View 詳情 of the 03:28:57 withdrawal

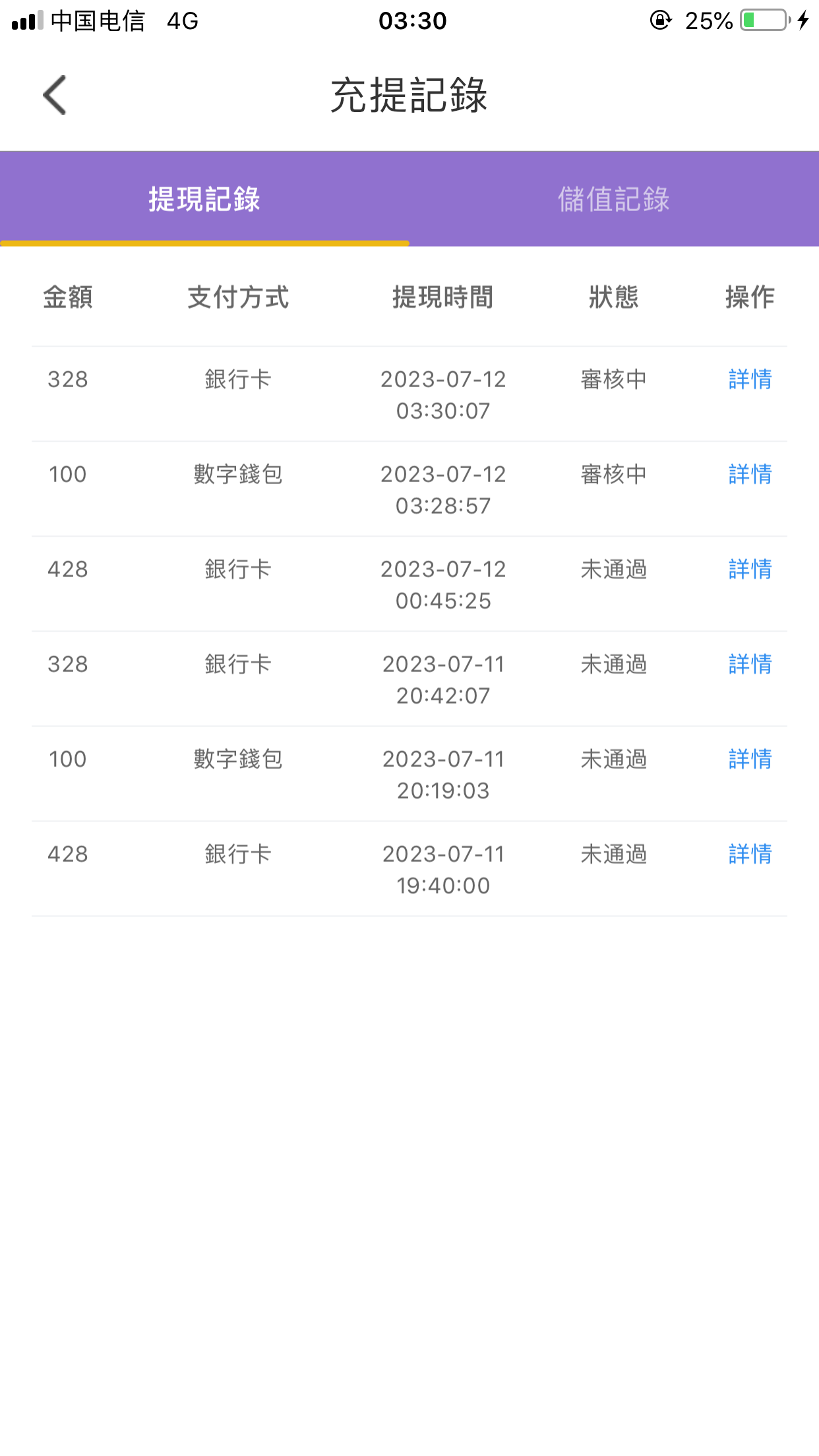click(x=750, y=474)
